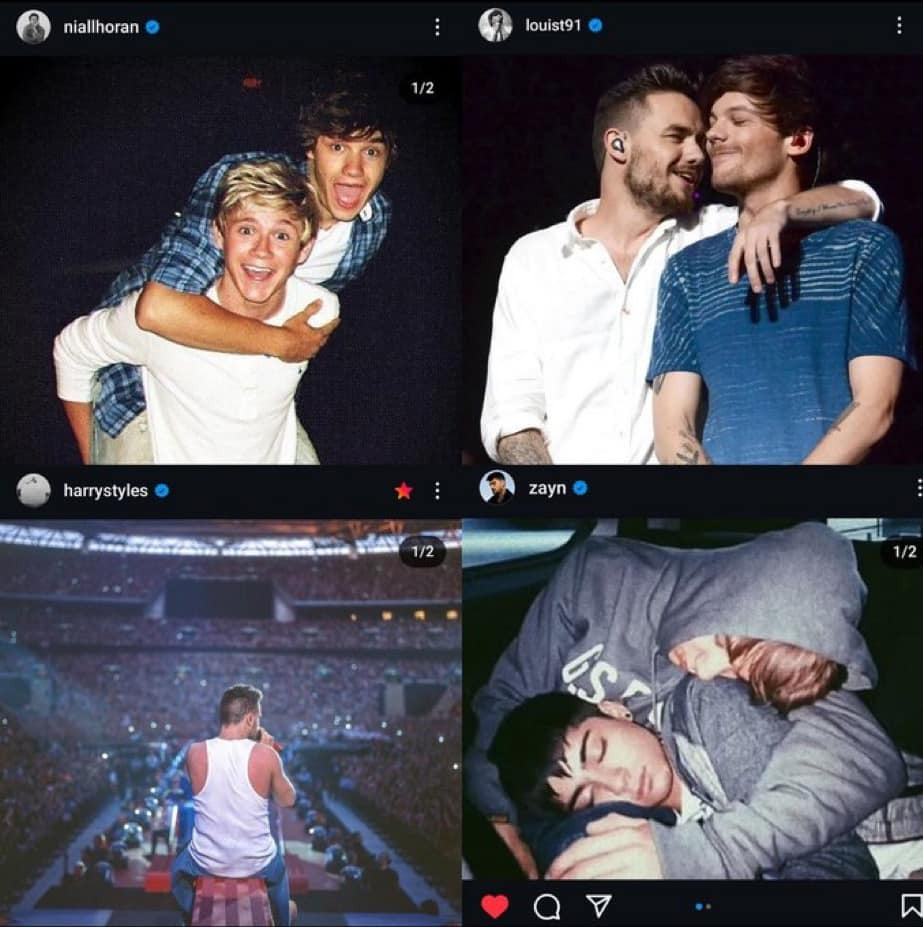Tap the red close-friends star on harrystyles' post

403,491
